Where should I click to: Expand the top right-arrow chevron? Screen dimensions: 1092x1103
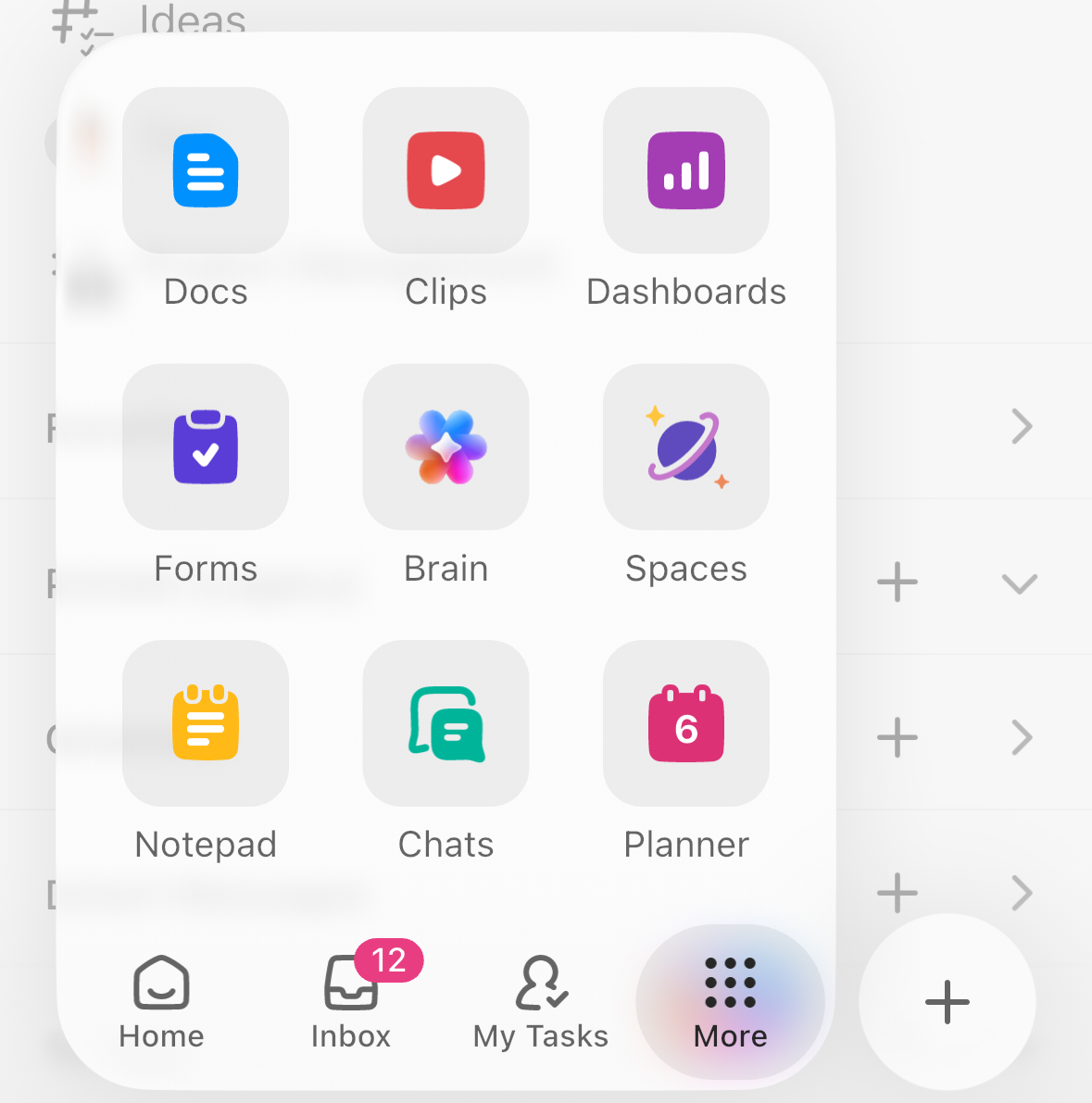pyautogui.click(x=1022, y=426)
